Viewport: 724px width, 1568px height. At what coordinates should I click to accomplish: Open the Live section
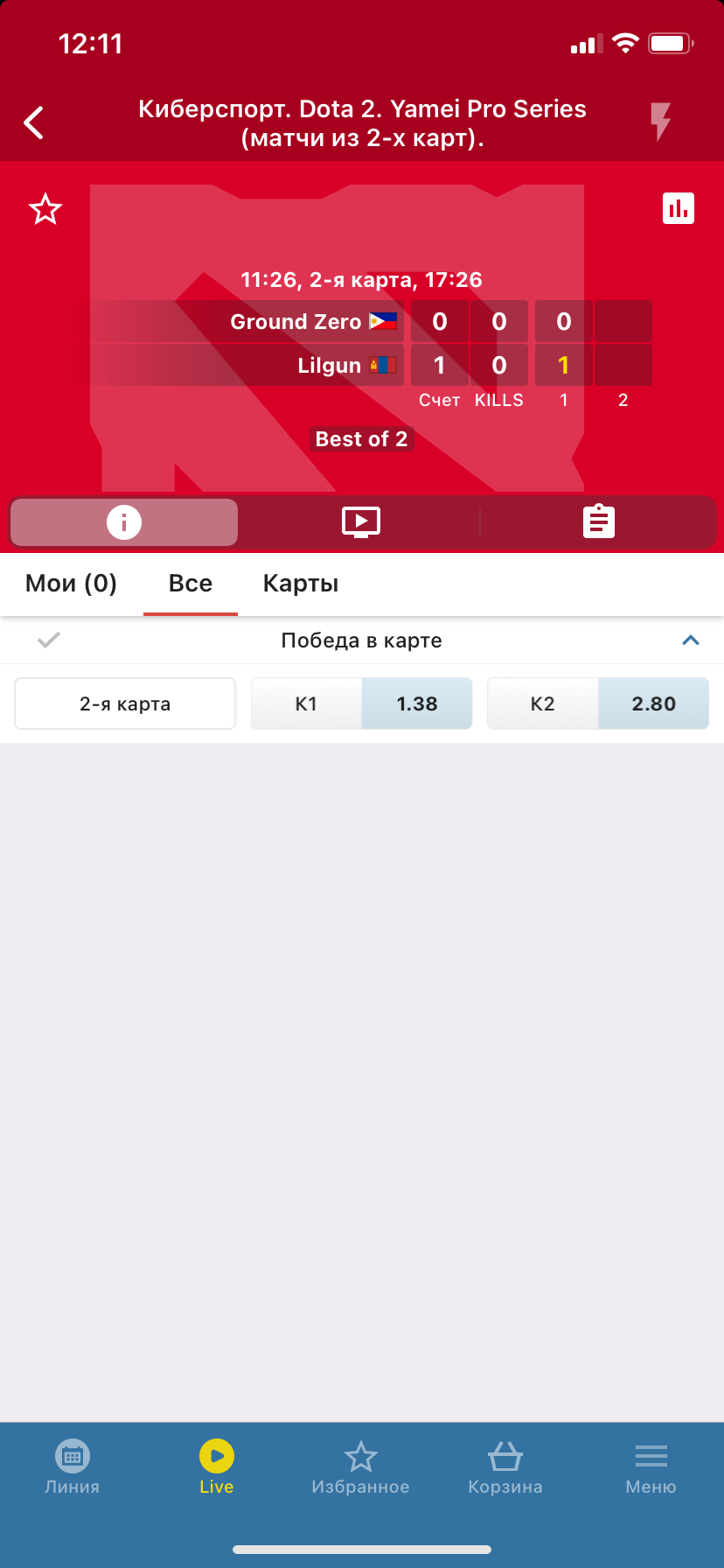216,1467
